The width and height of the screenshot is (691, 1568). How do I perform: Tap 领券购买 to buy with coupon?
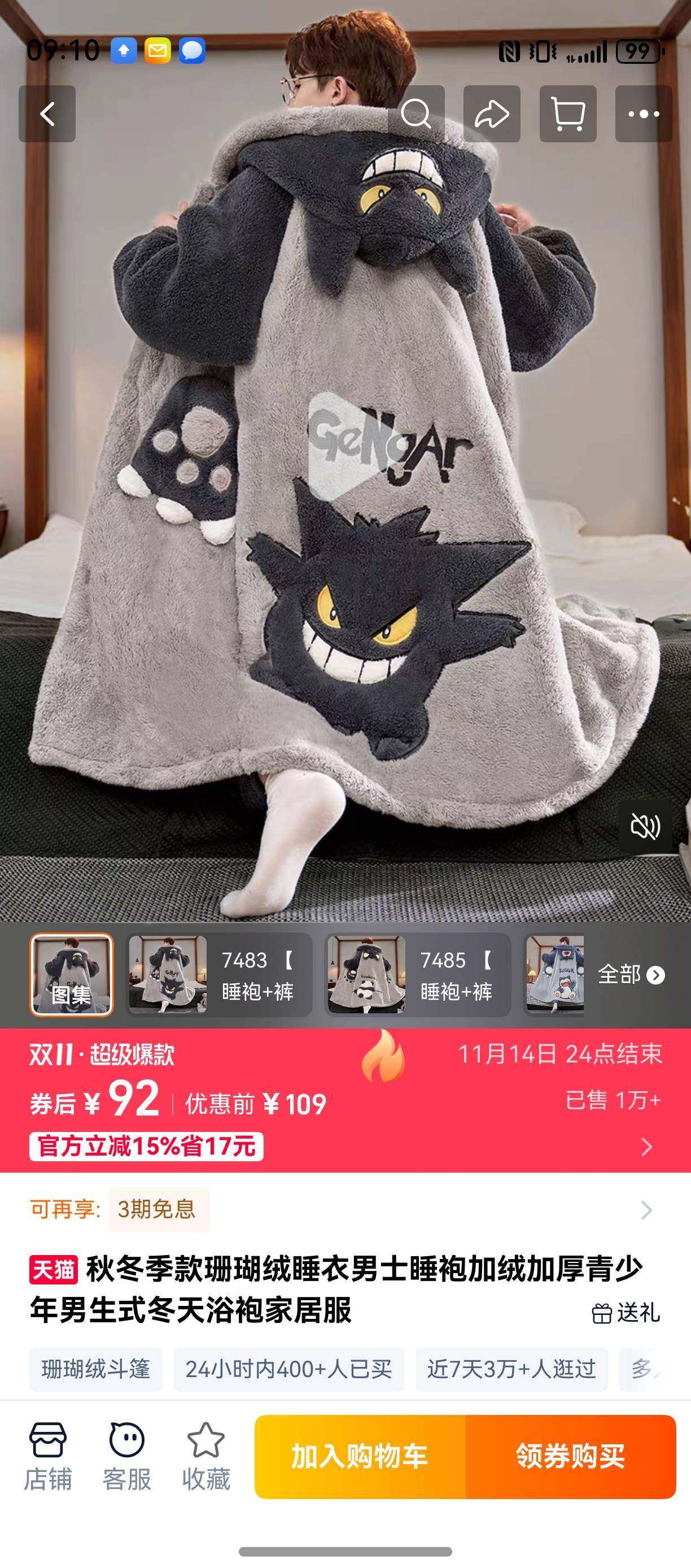tap(571, 1457)
